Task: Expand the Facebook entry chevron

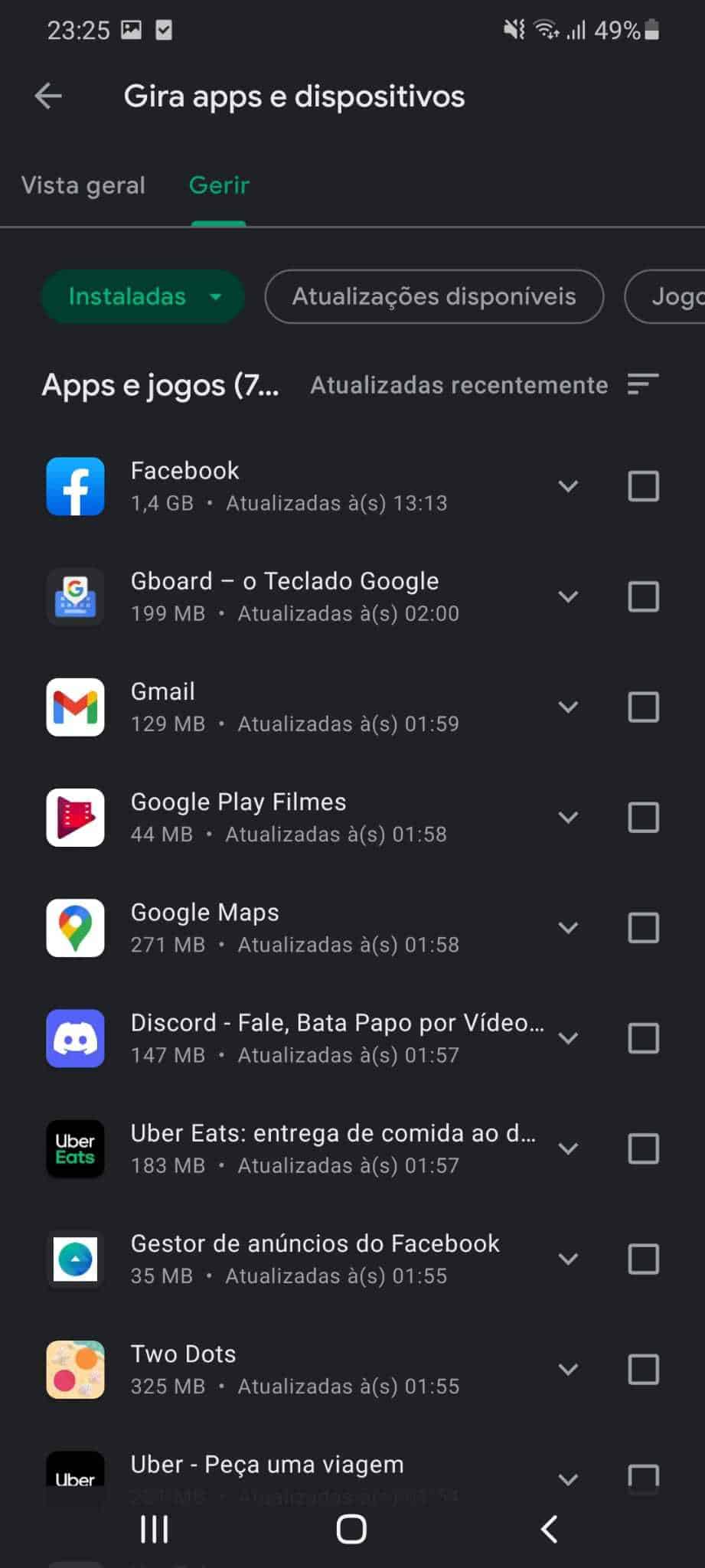Action: coord(568,486)
